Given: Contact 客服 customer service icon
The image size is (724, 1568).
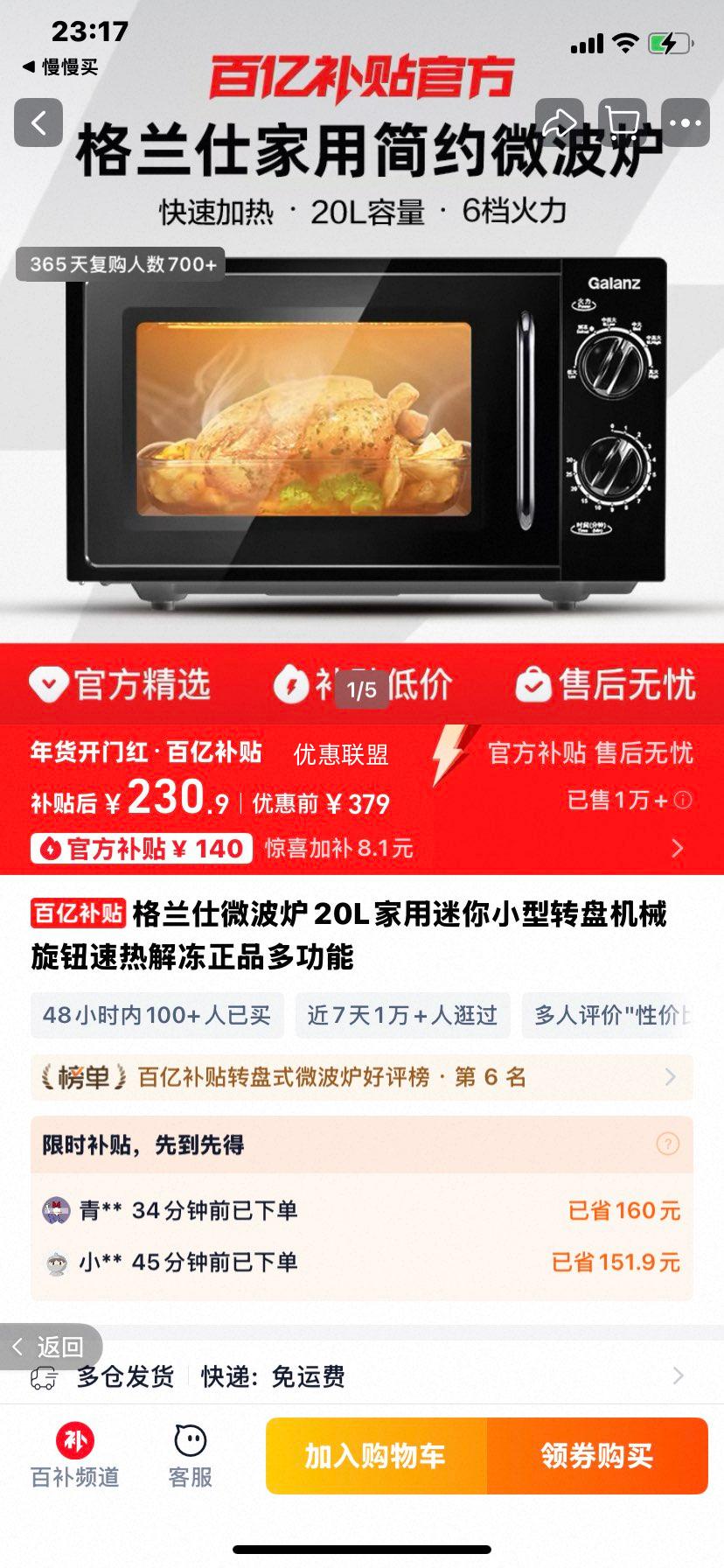Looking at the screenshot, I should 191,1452.
